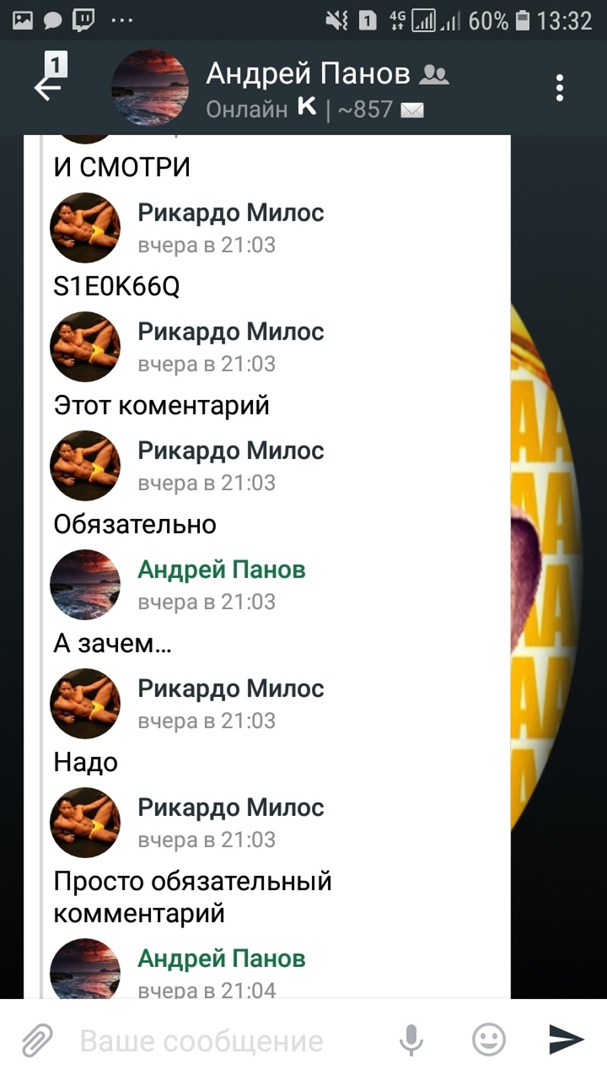Attach a file with the paperclip

(36, 1041)
